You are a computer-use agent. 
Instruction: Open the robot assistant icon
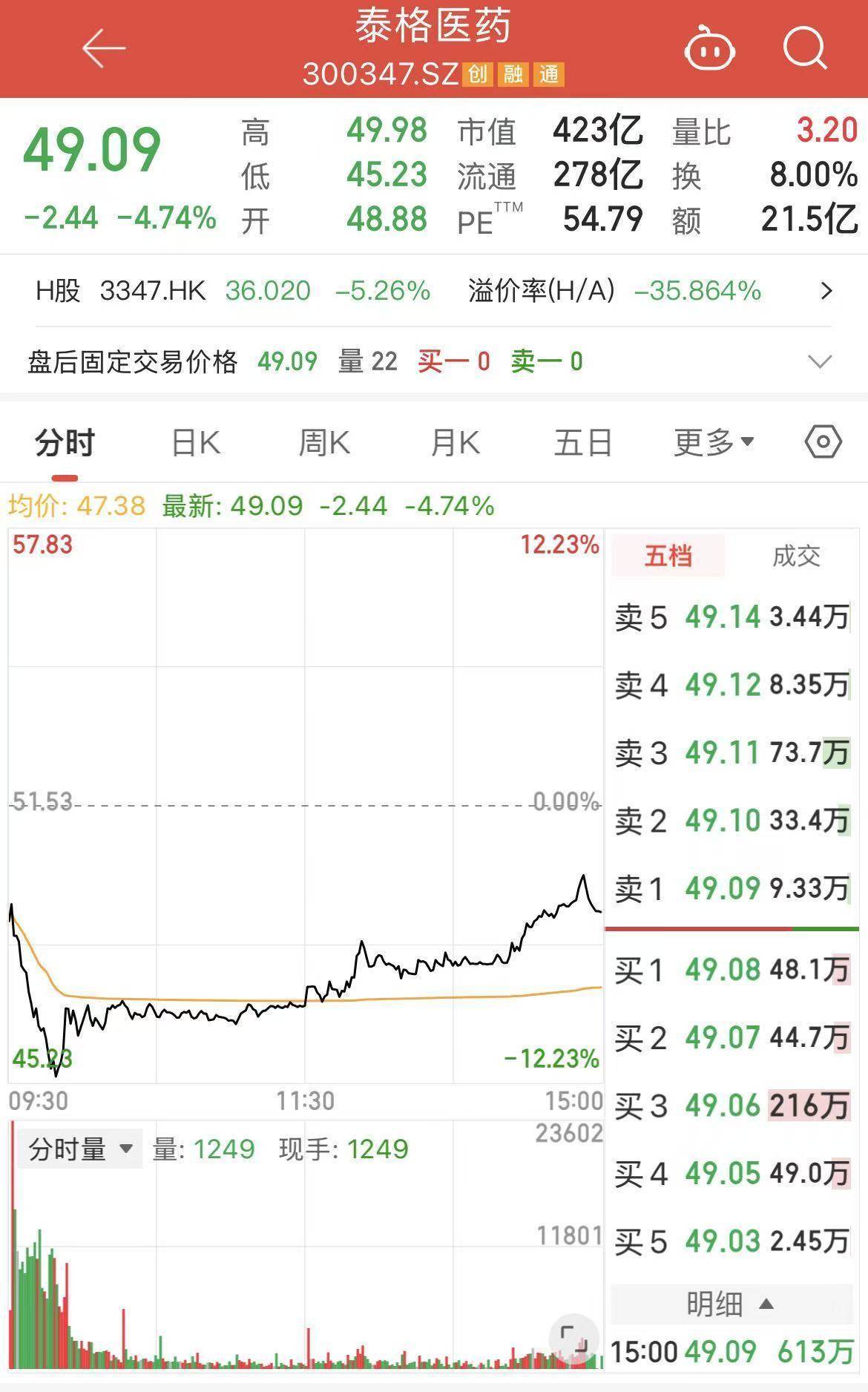tap(709, 49)
